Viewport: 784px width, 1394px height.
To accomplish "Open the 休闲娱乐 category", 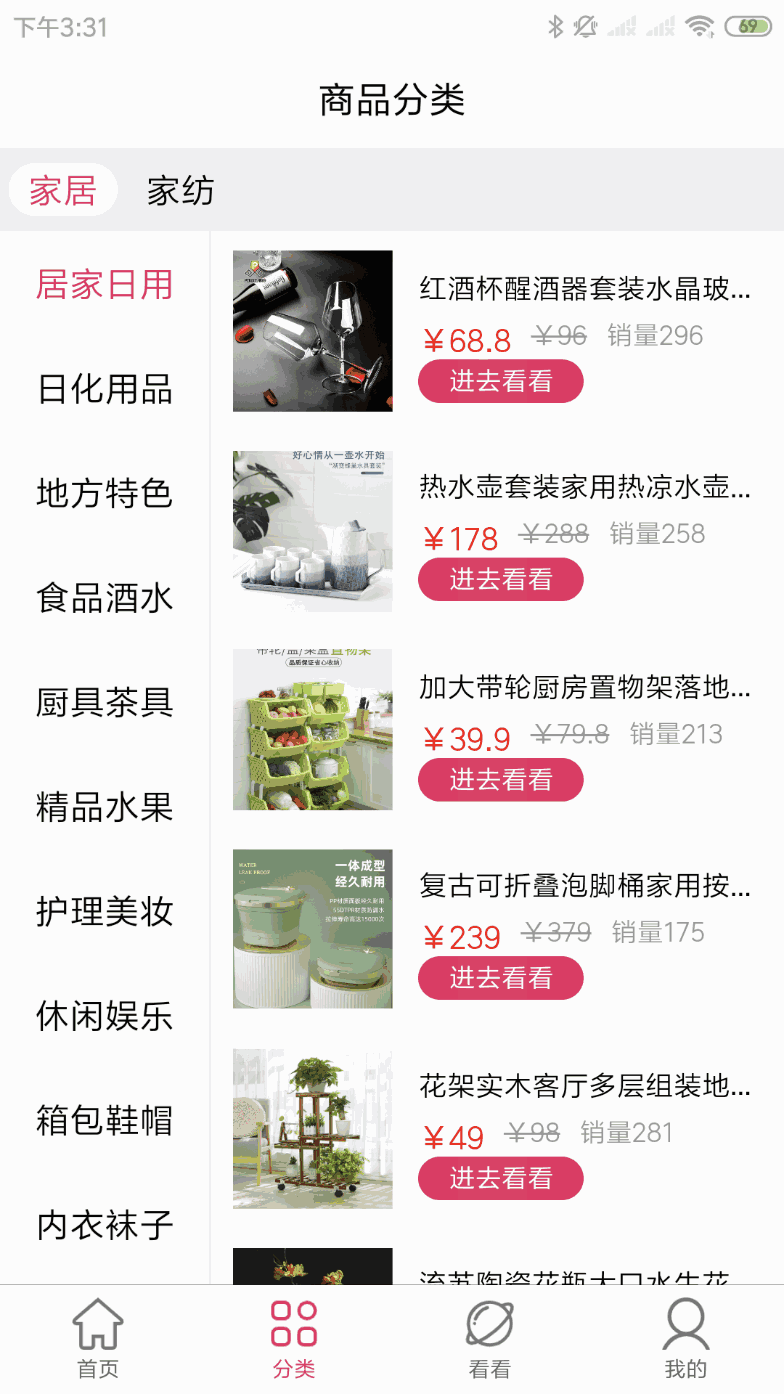I will pyautogui.click(x=105, y=1016).
